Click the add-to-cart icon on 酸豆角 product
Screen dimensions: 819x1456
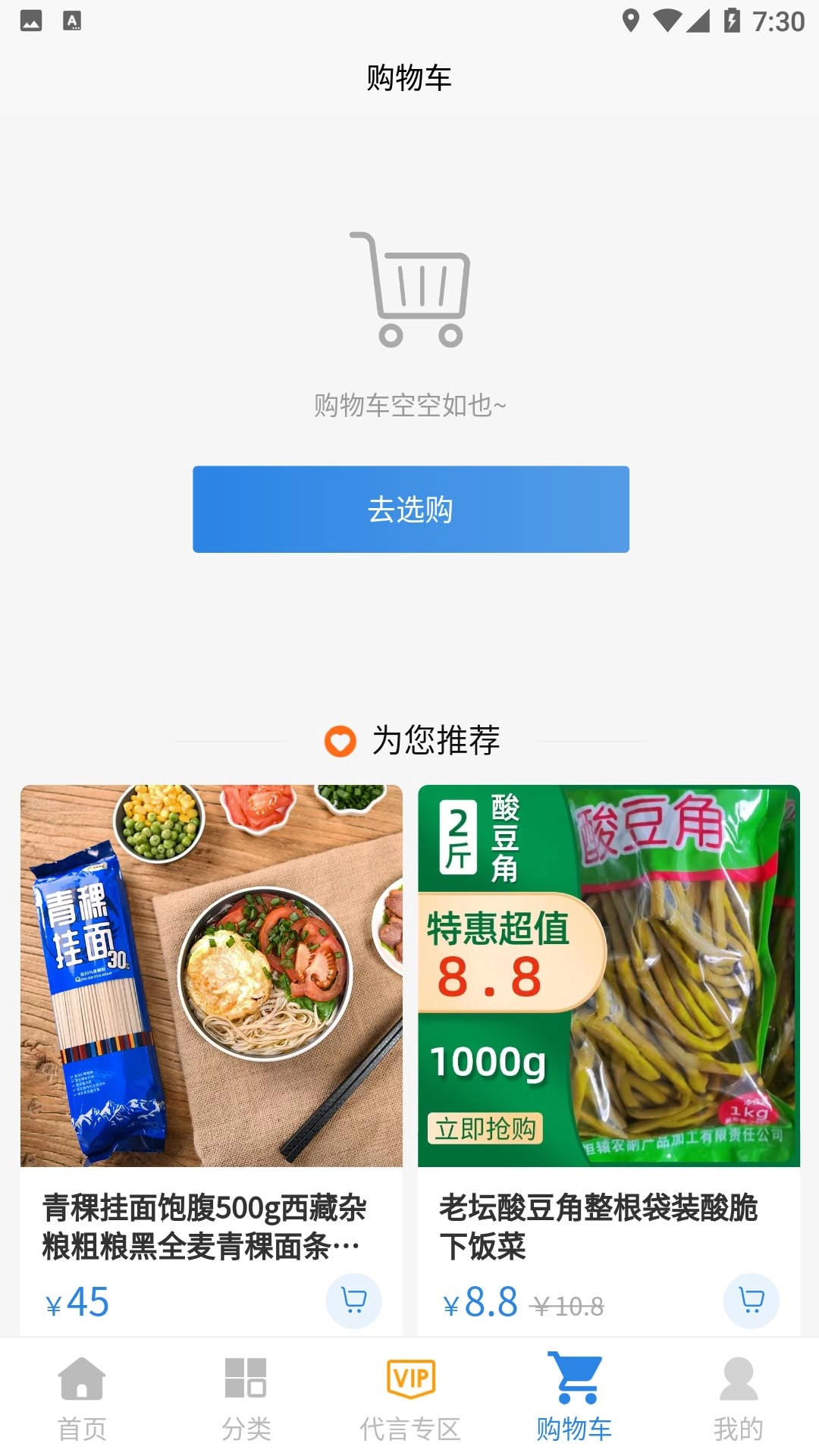pos(751,1300)
